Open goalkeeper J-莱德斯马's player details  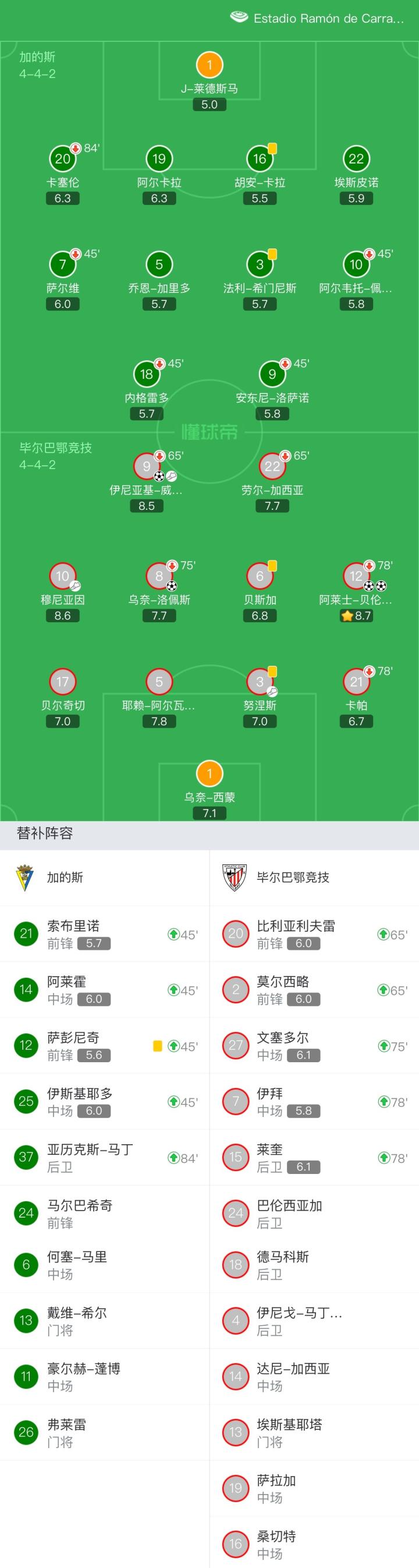[x=210, y=65]
